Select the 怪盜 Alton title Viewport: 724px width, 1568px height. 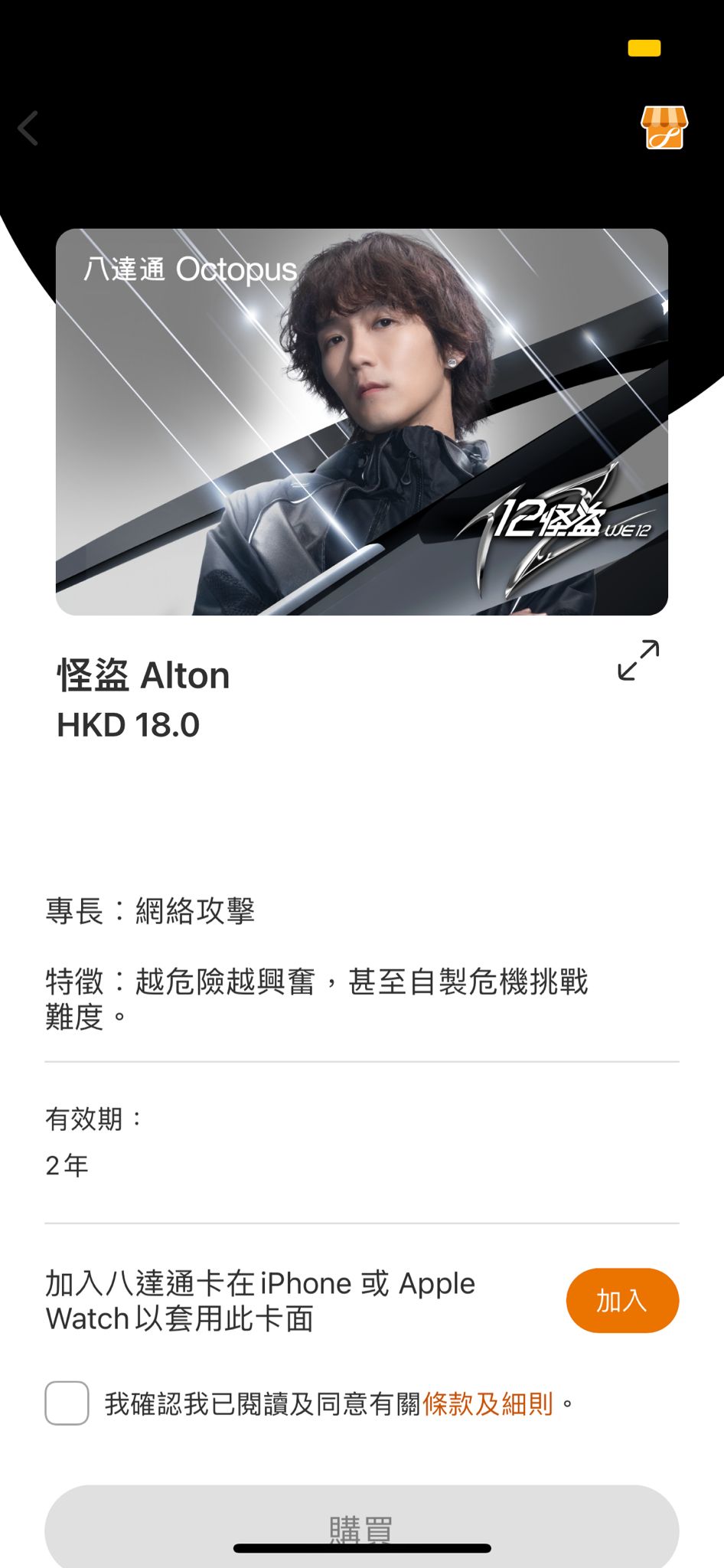tap(143, 675)
